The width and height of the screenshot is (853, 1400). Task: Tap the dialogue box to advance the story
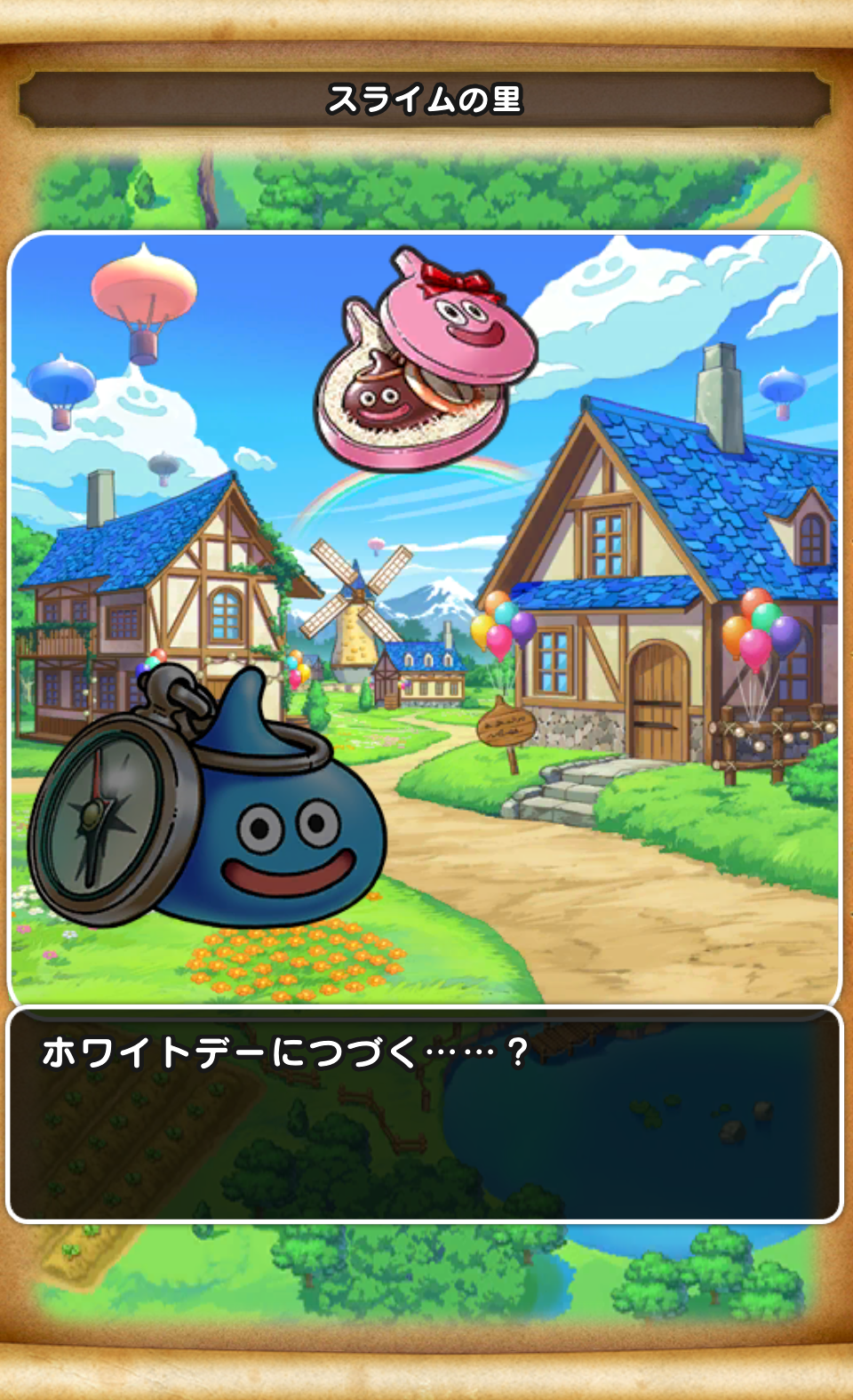(x=425, y=1115)
